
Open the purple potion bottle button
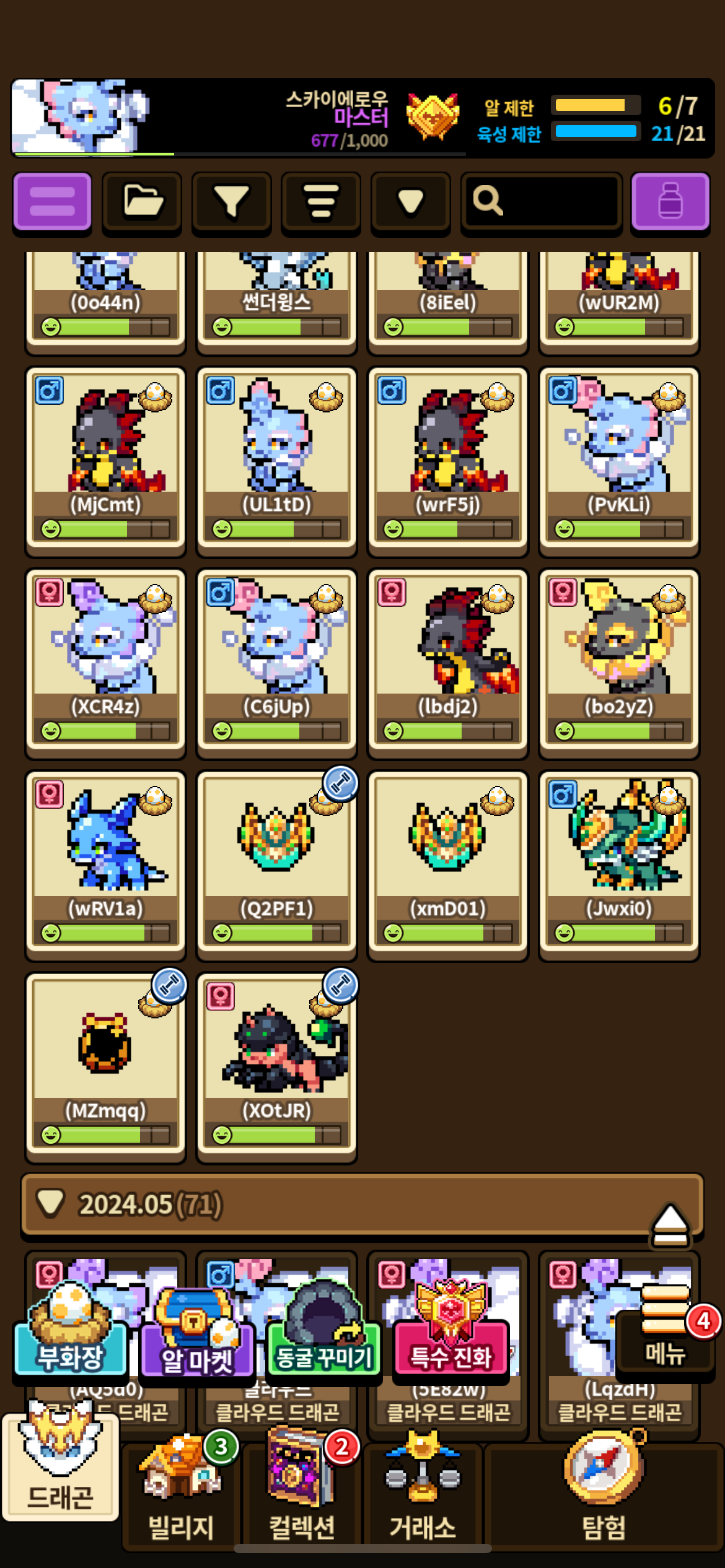[x=670, y=203]
